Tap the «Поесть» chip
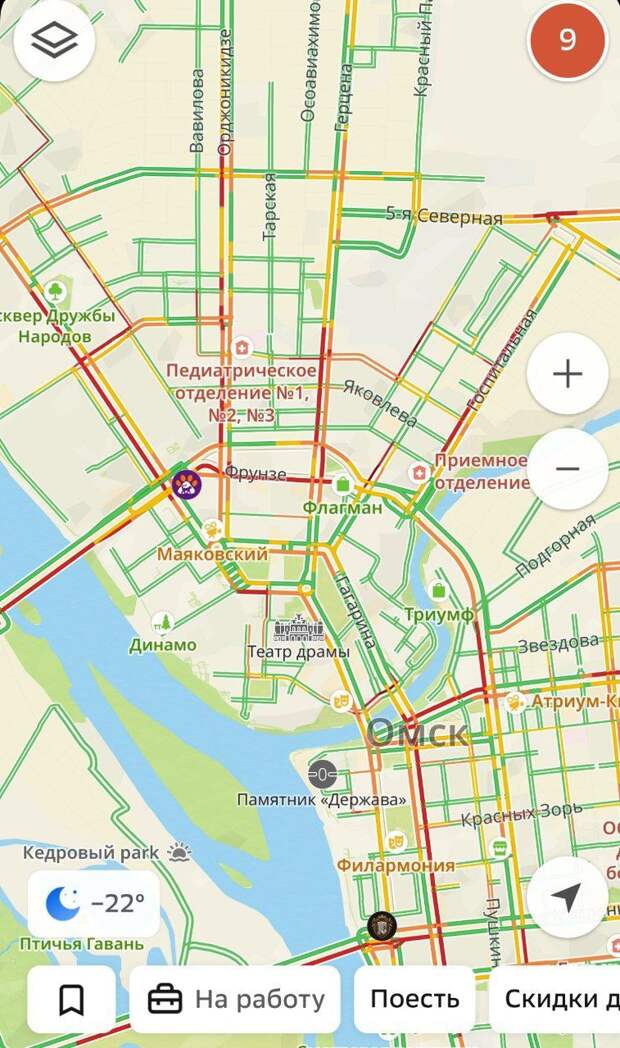 (414, 999)
